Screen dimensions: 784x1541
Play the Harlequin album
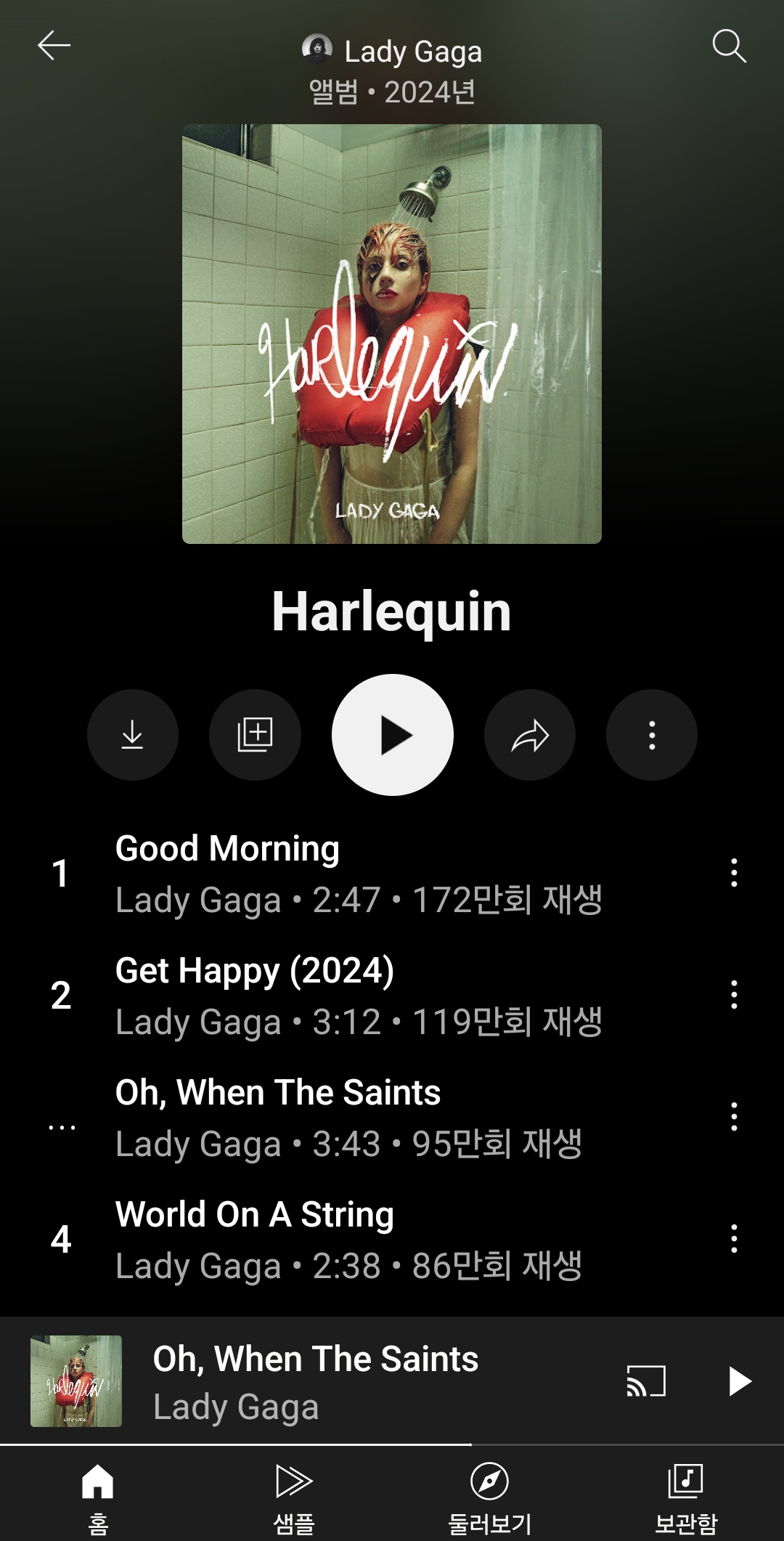[393, 735]
